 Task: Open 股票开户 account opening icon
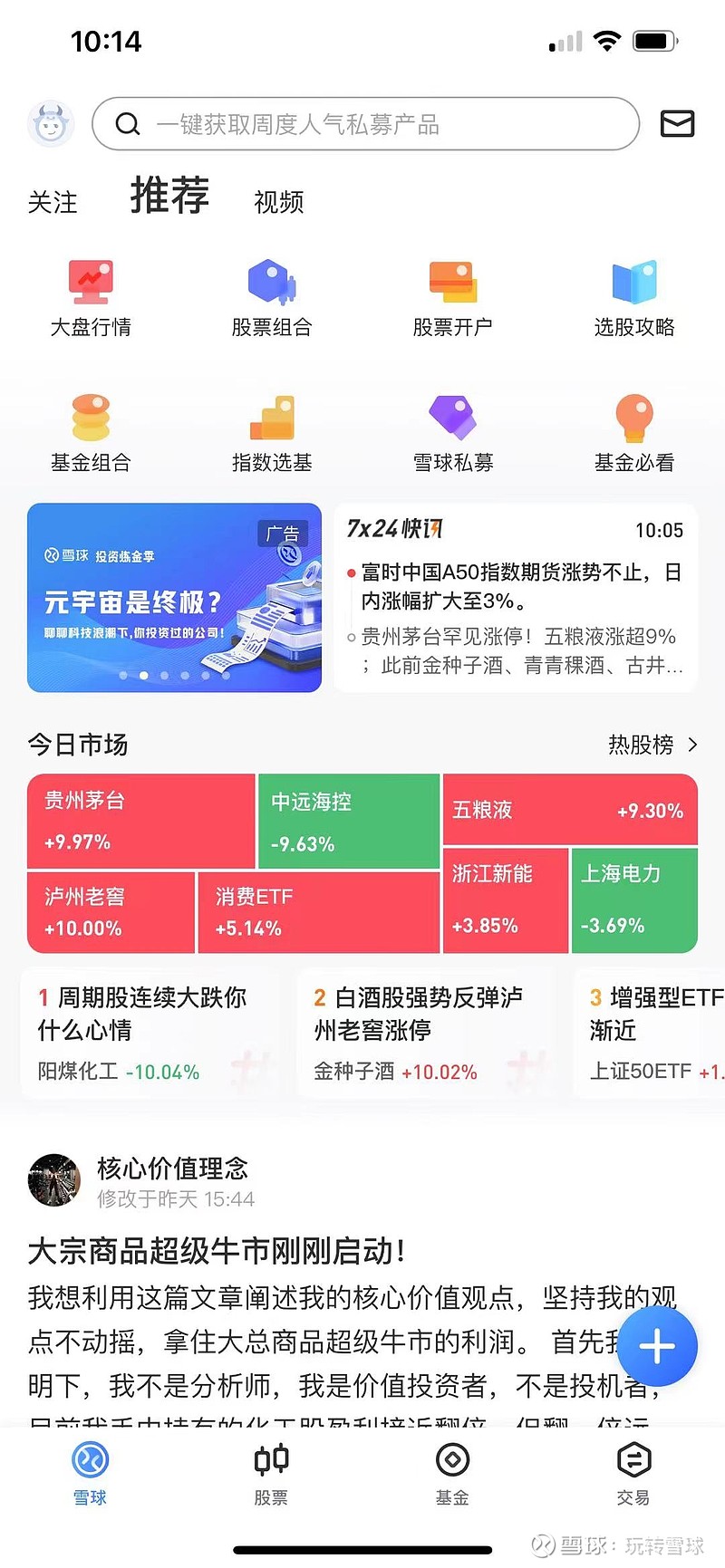point(453,294)
